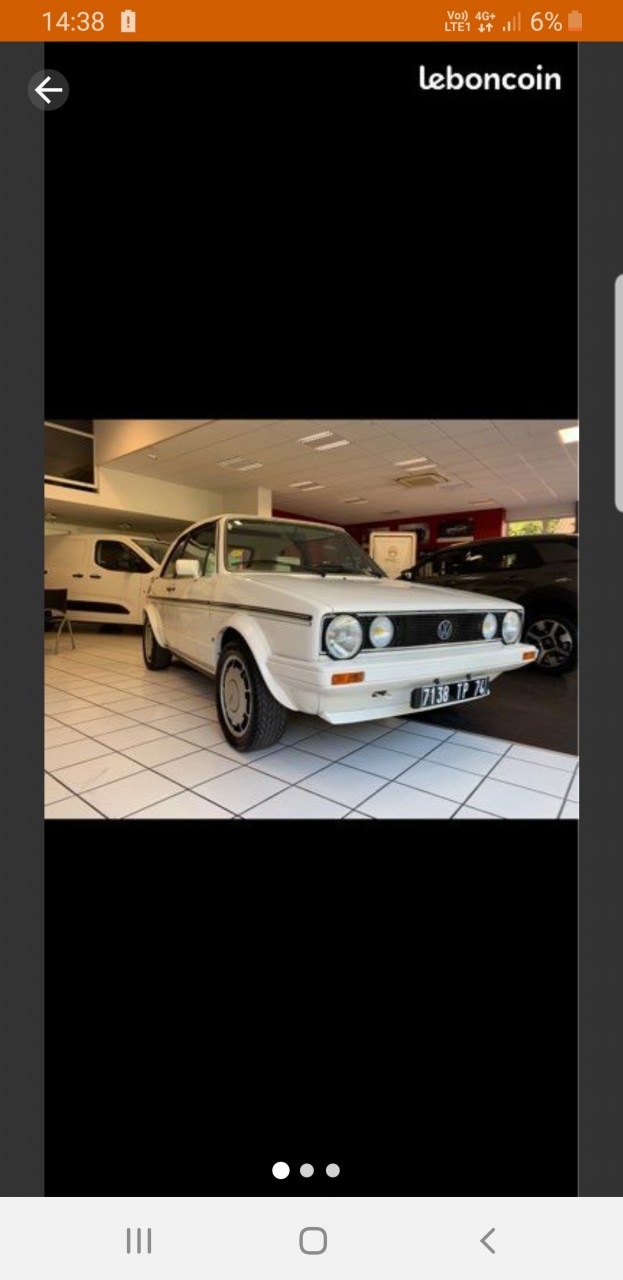Jump to the third photo indicator dot
This screenshot has height=1280, width=623.
[x=333, y=1170]
